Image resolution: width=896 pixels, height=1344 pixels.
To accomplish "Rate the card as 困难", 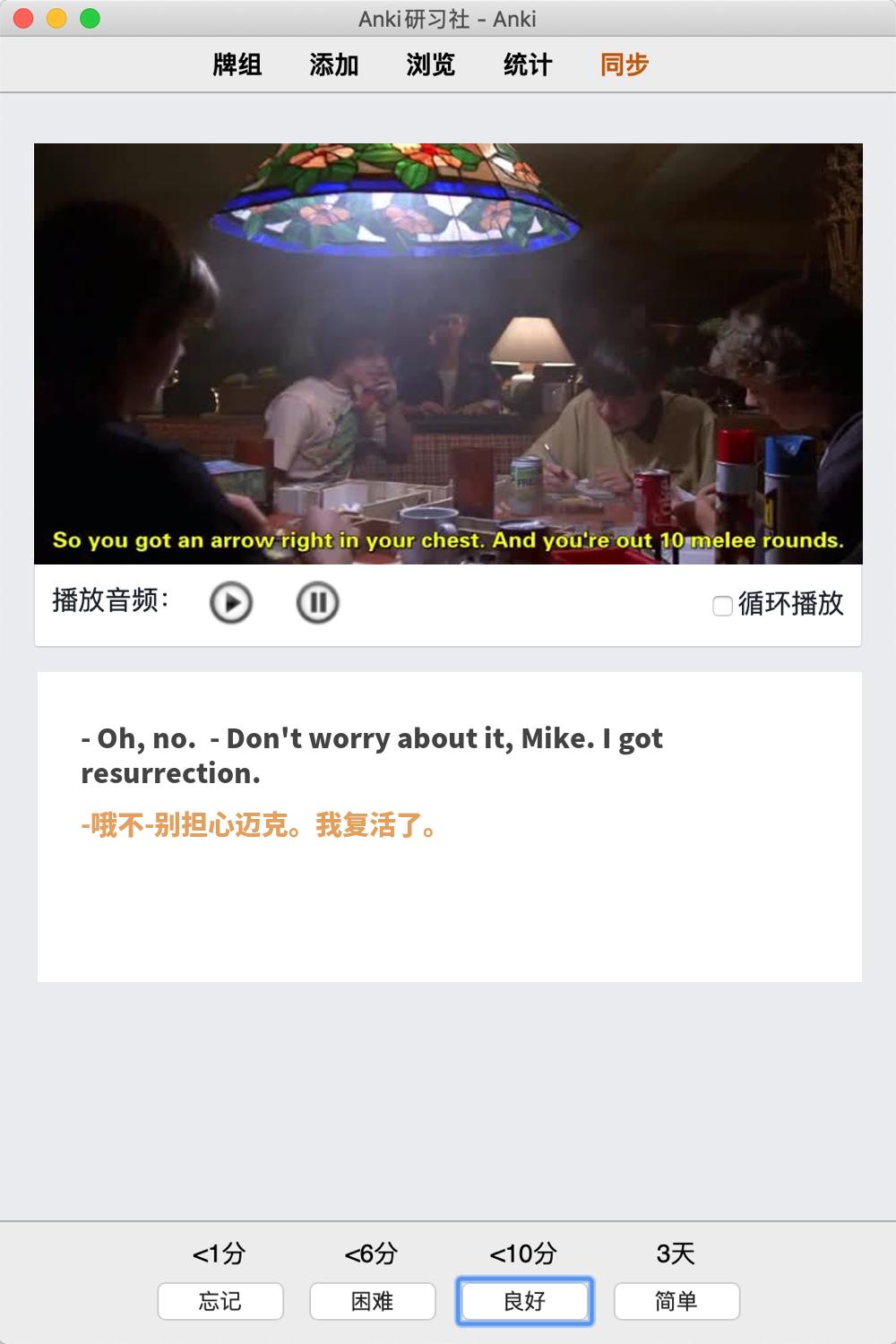I will 373,1301.
